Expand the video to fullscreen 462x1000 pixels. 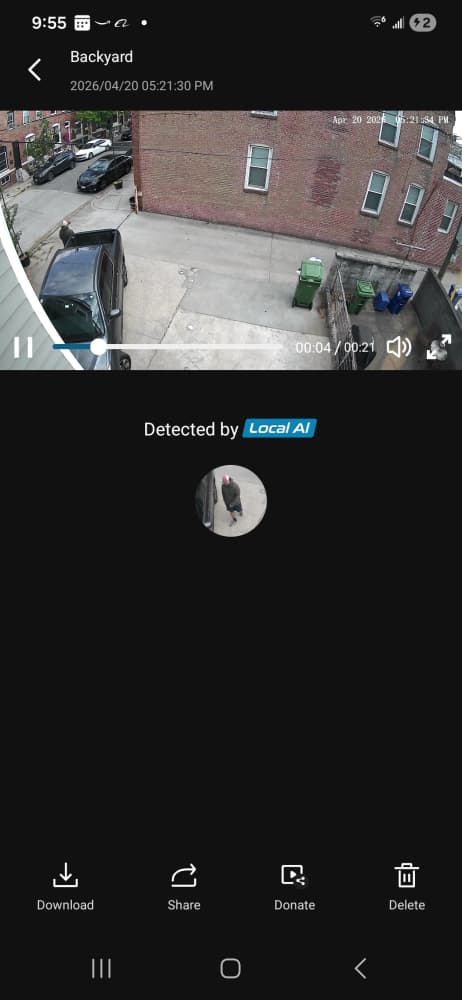point(438,348)
